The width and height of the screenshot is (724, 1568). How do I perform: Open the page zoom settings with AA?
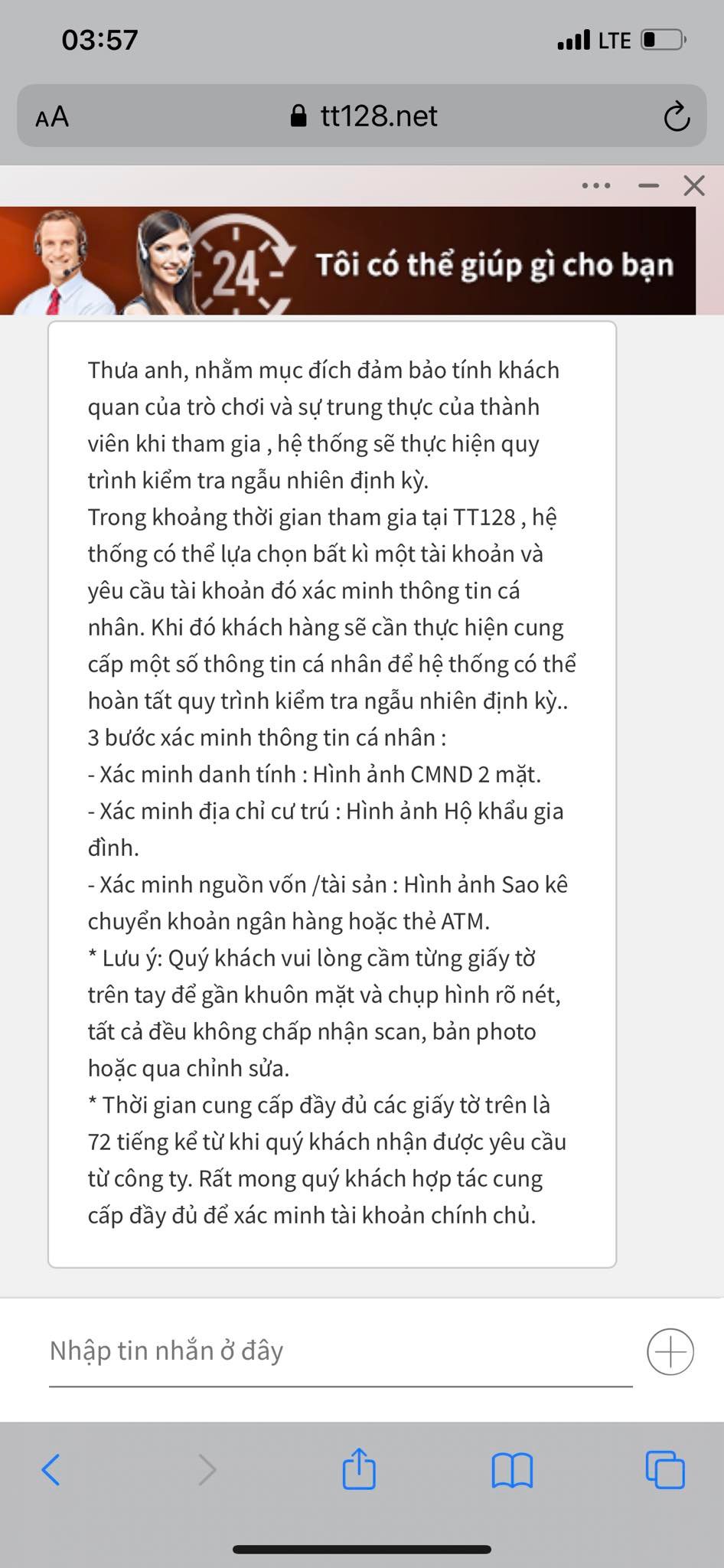click(x=51, y=116)
